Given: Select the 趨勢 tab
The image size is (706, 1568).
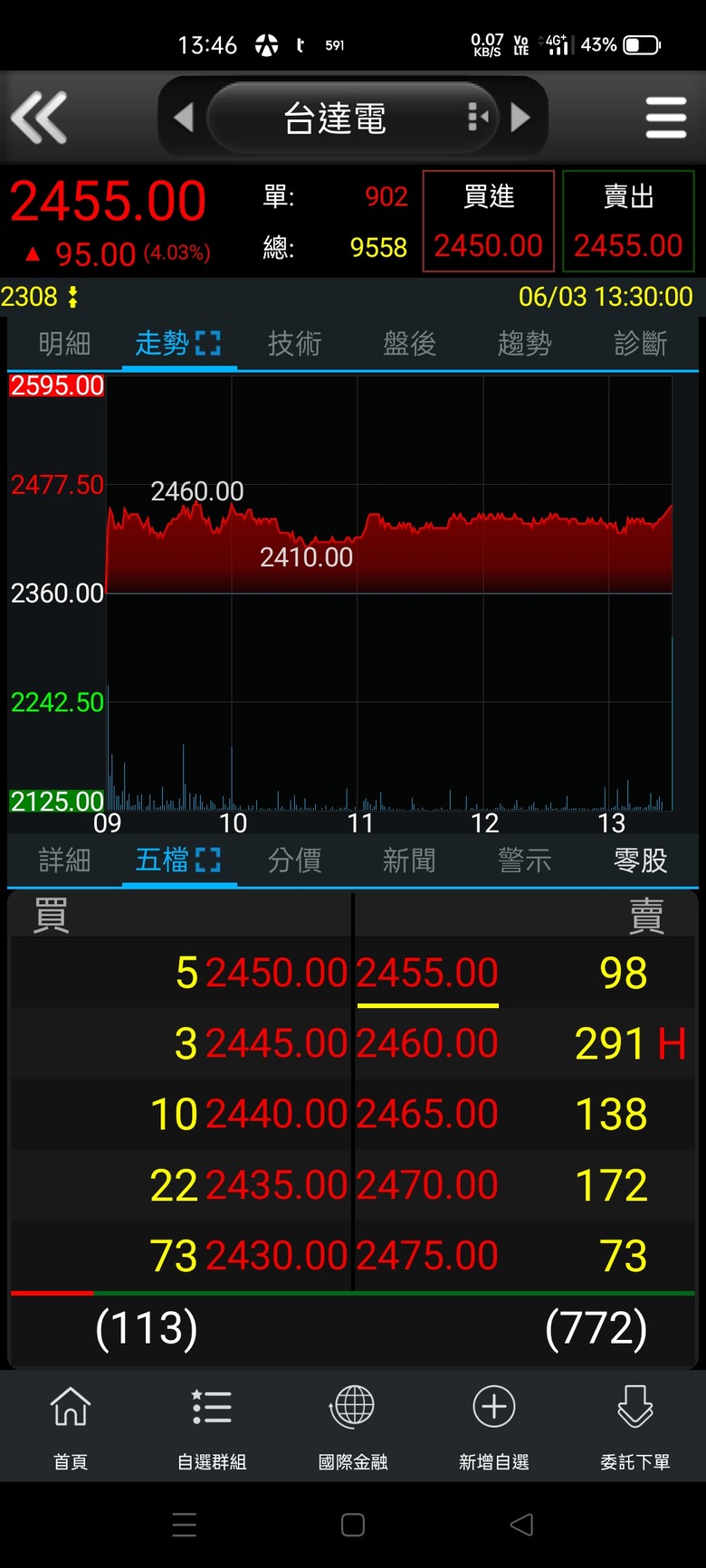Looking at the screenshot, I should click(x=524, y=344).
